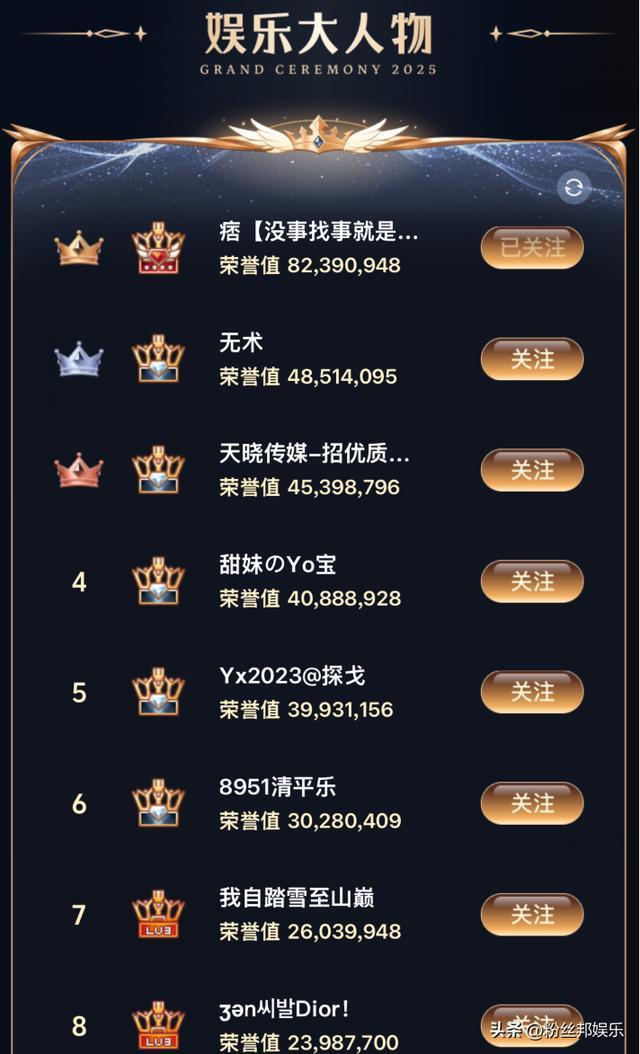The height and width of the screenshot is (1054, 640).
Task: Follow 甜妹のYo宝
Action: pos(532,581)
